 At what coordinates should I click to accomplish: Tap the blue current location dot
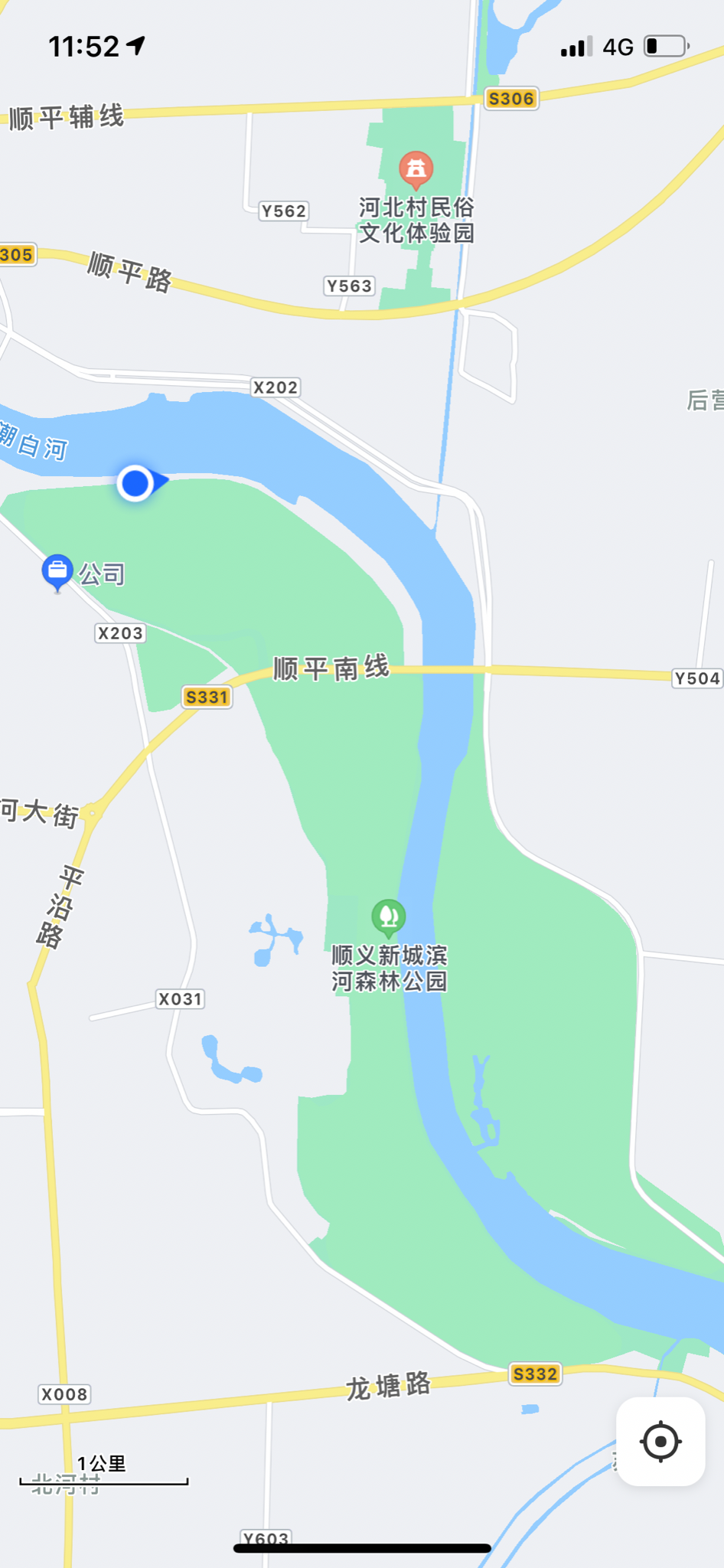(136, 484)
